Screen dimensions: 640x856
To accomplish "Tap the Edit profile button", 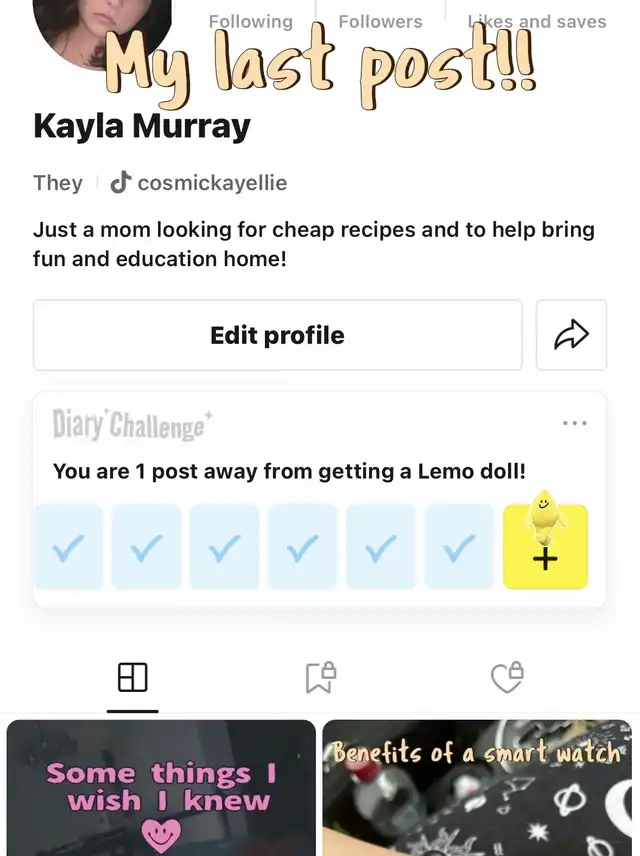I will tap(277, 335).
